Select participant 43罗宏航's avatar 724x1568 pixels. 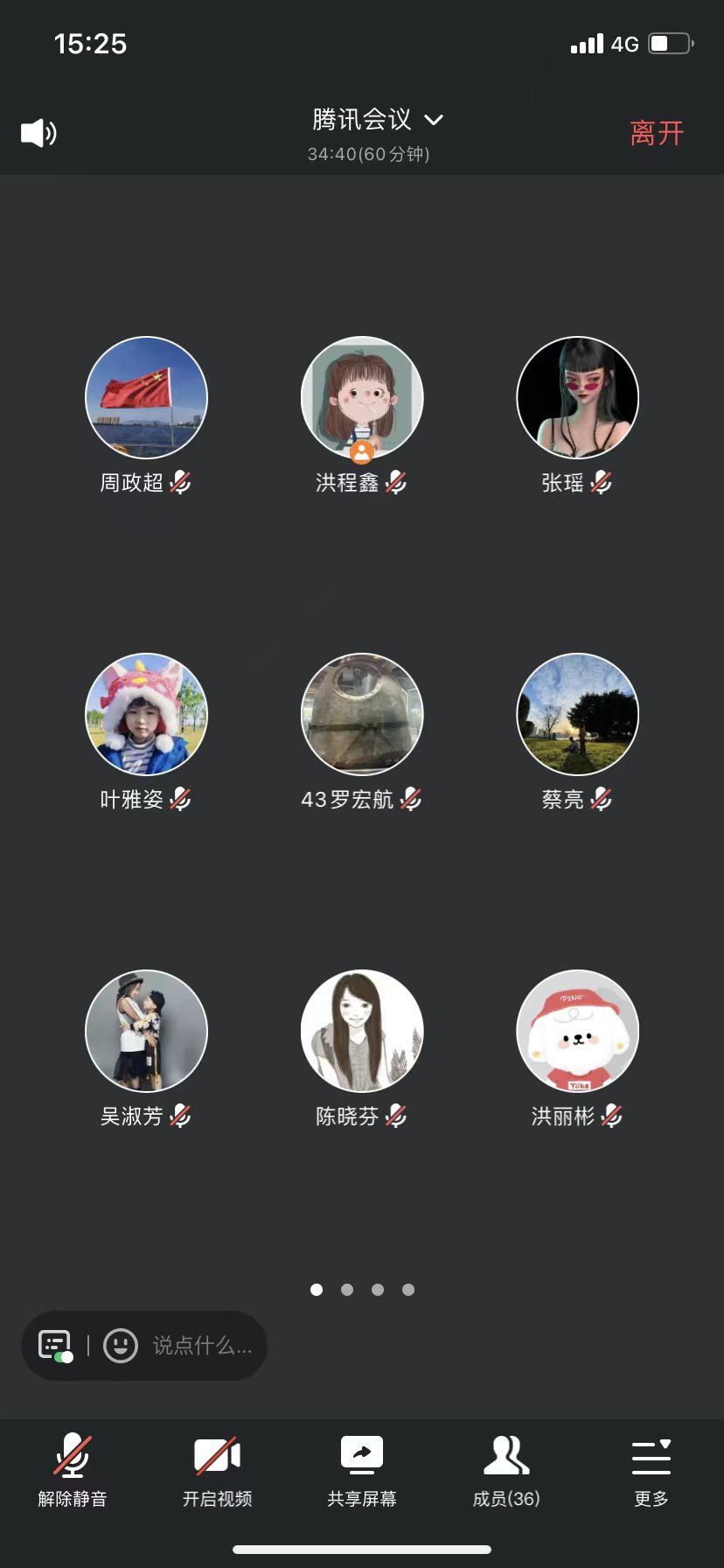(362, 715)
